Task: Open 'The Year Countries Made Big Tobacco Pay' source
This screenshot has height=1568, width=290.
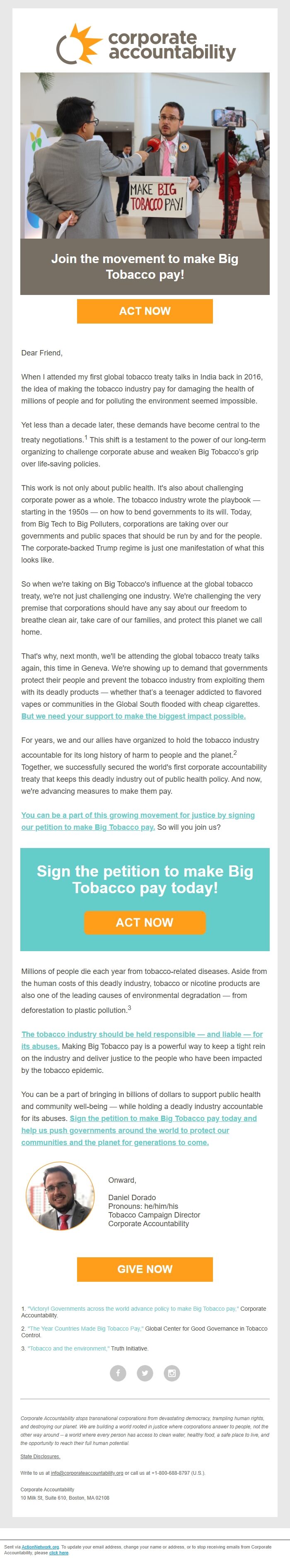Action: (85, 1329)
